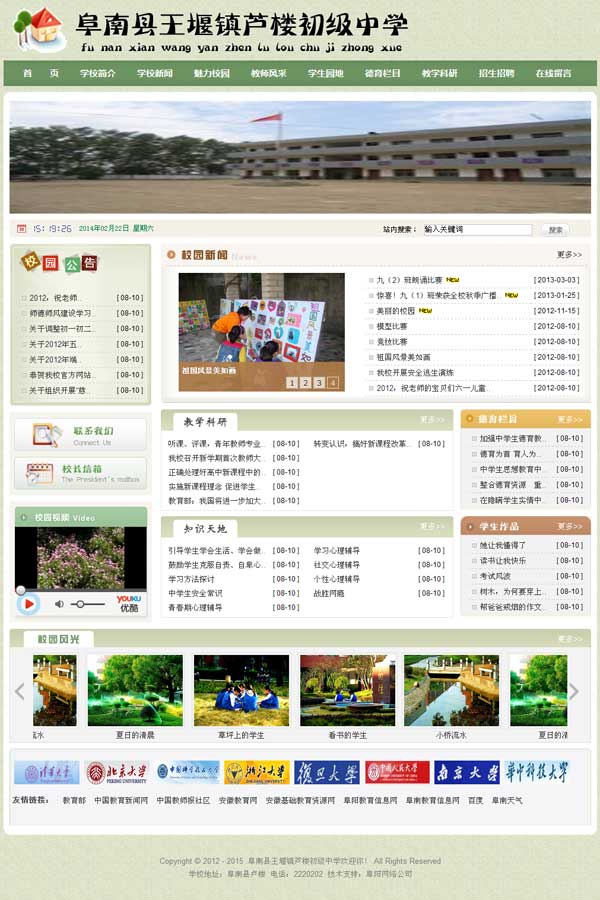Image resolution: width=600 pixels, height=900 pixels.
Task: Open the 校长信箱 mailbox button
Action: [x=80, y=473]
